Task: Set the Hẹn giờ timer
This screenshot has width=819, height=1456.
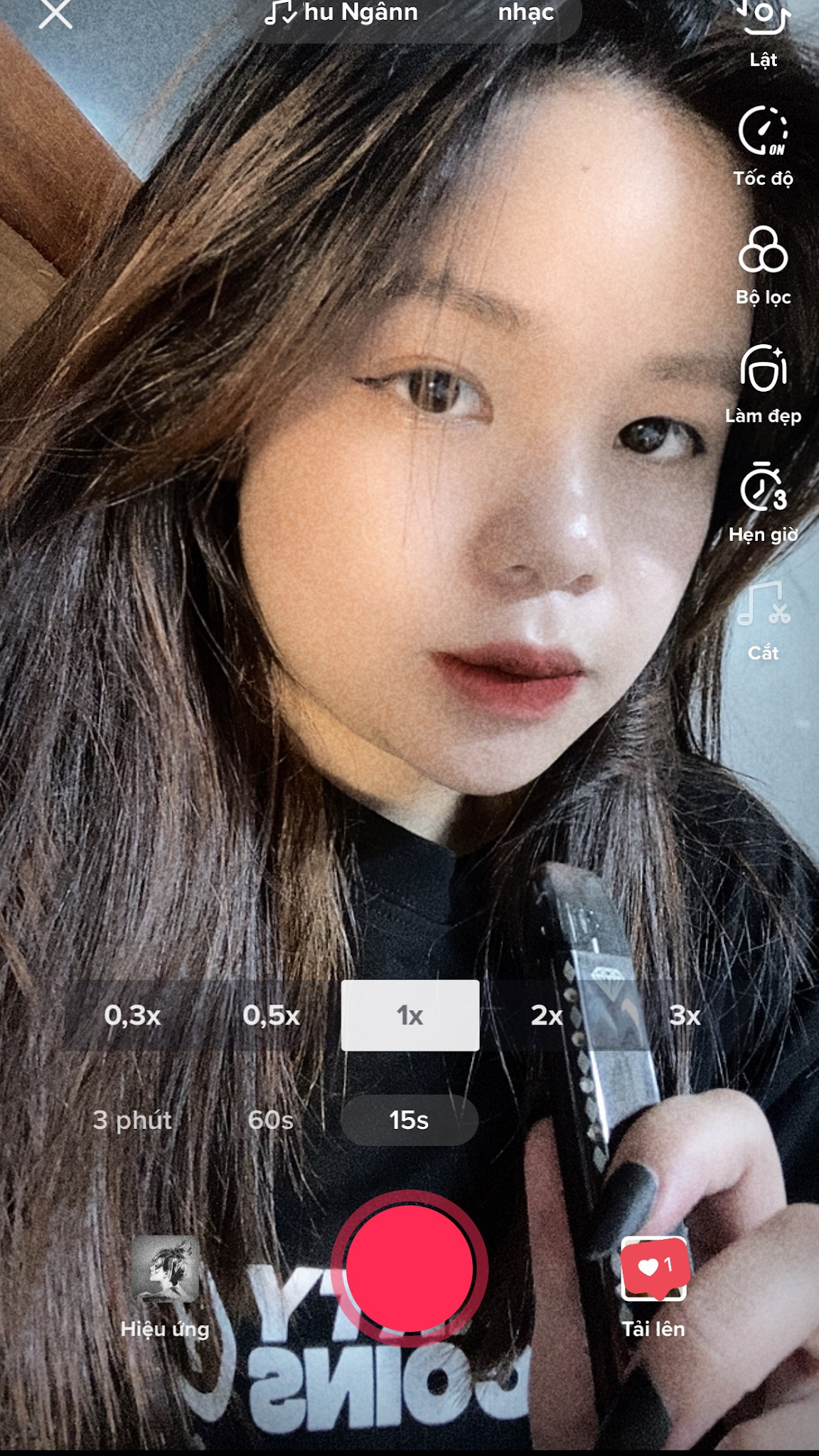Action: (x=763, y=503)
